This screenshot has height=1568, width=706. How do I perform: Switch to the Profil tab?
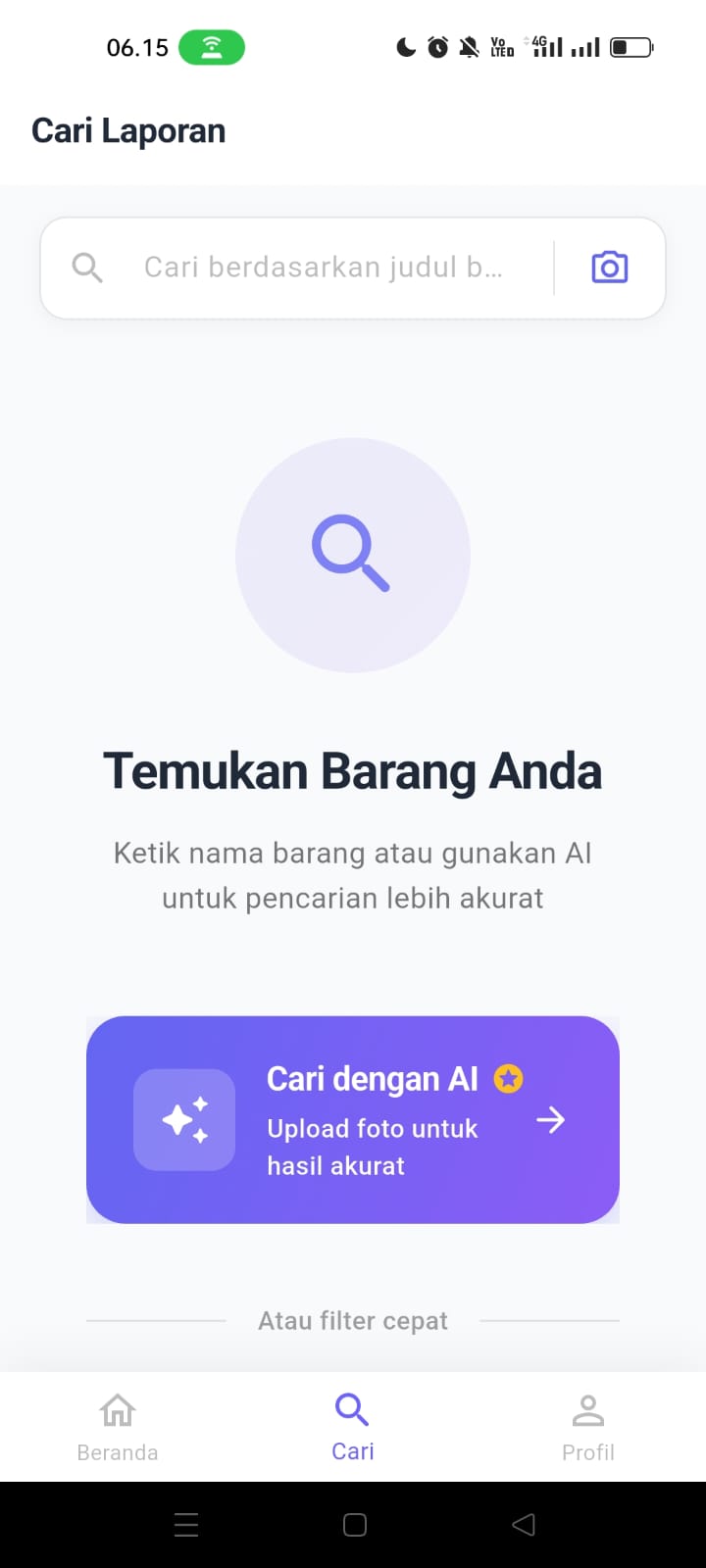click(x=588, y=1426)
